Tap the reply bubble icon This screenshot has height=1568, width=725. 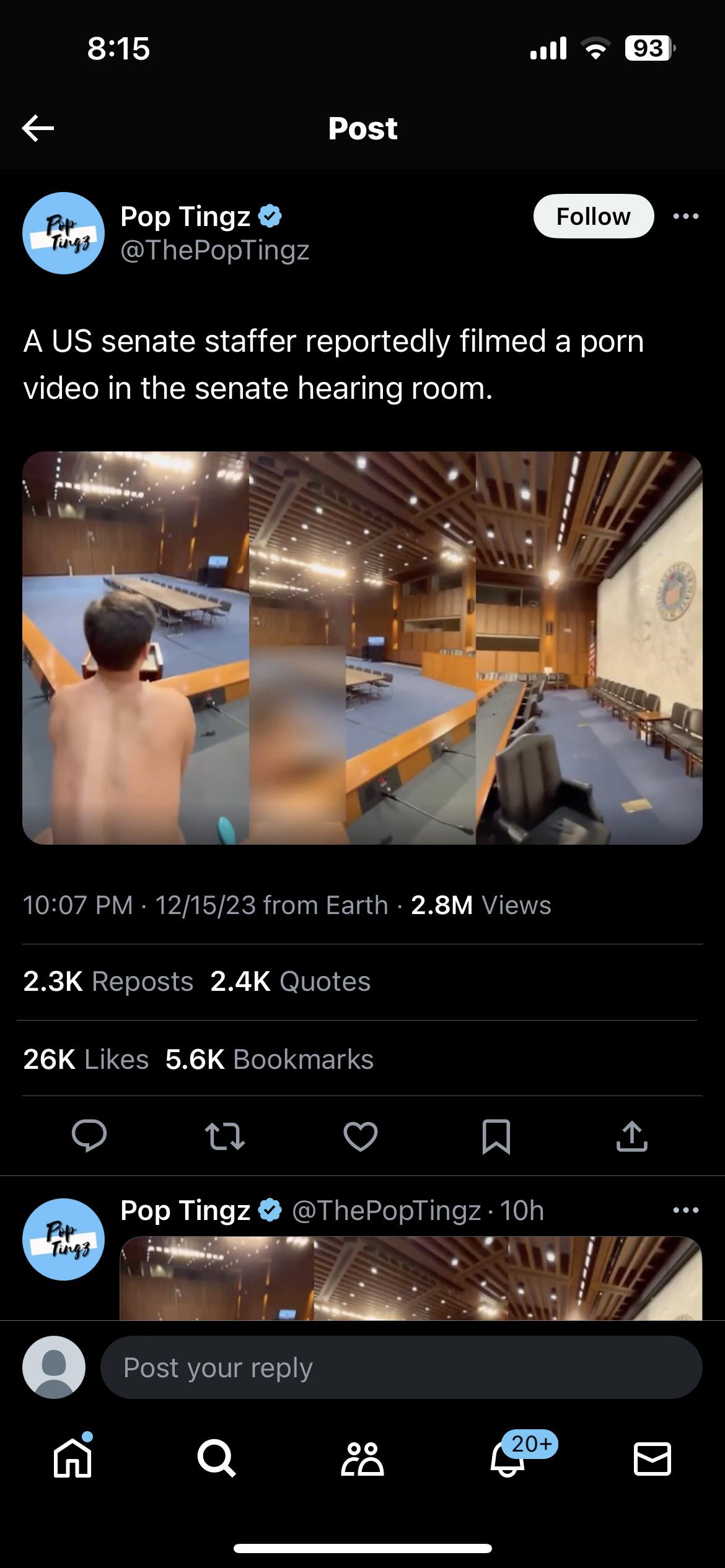click(x=89, y=1136)
